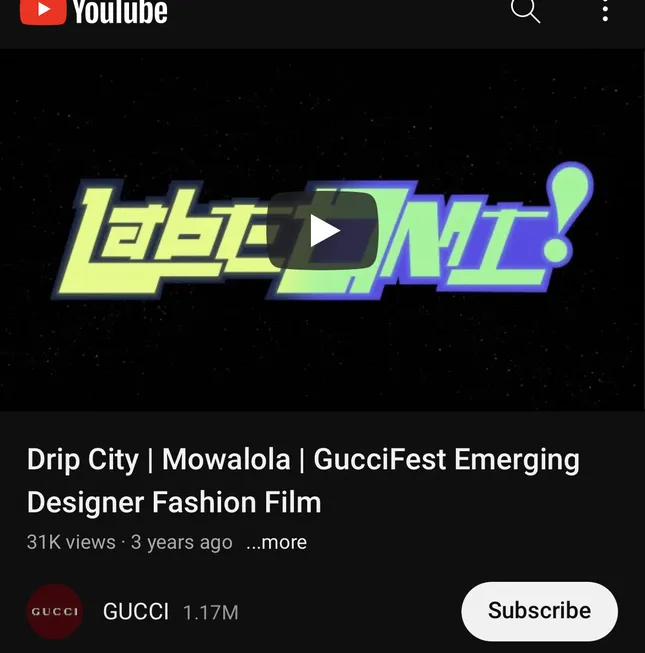Image resolution: width=645 pixels, height=653 pixels.
Task: Open the GUCCI channel avatar
Action: point(55,611)
